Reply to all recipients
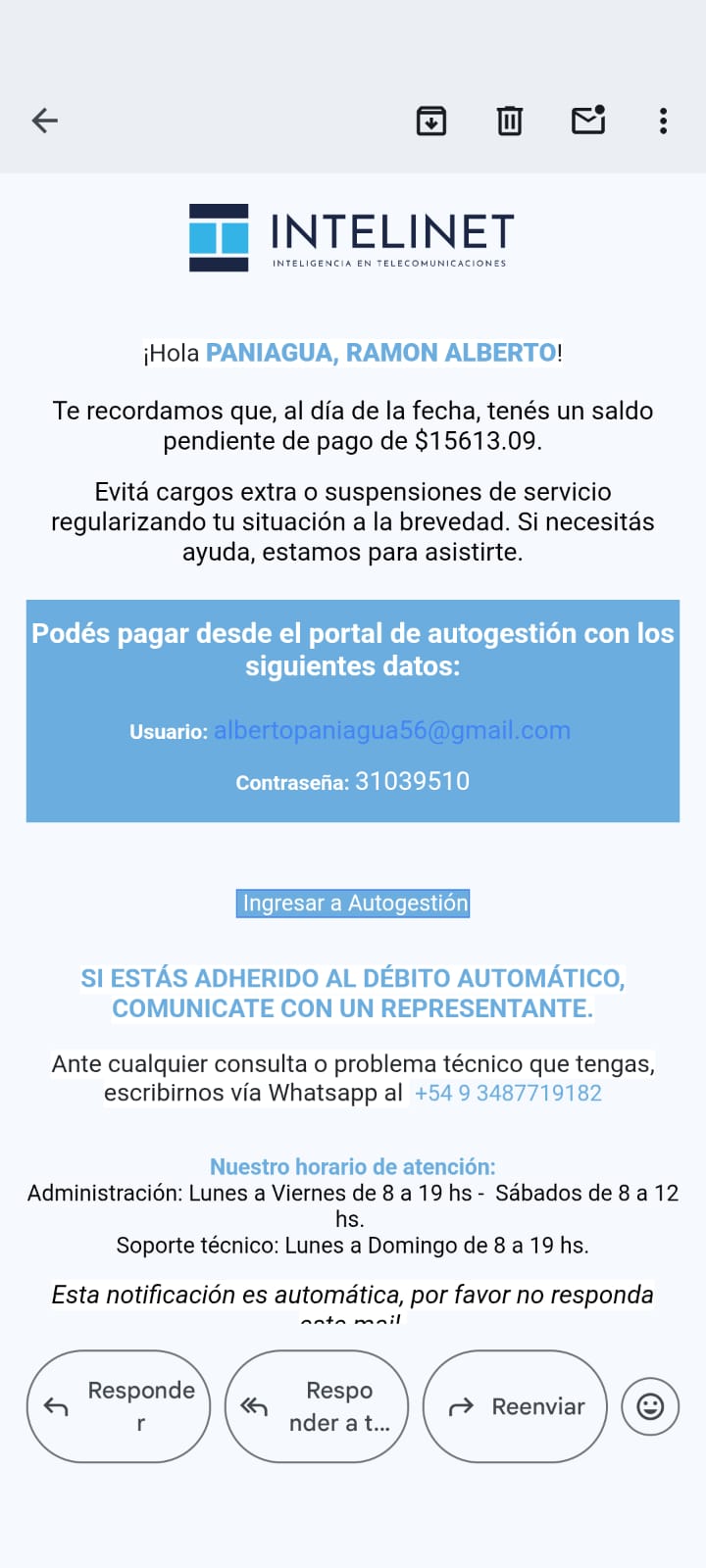Screen dimensions: 706x1568 pyautogui.click(x=317, y=1406)
